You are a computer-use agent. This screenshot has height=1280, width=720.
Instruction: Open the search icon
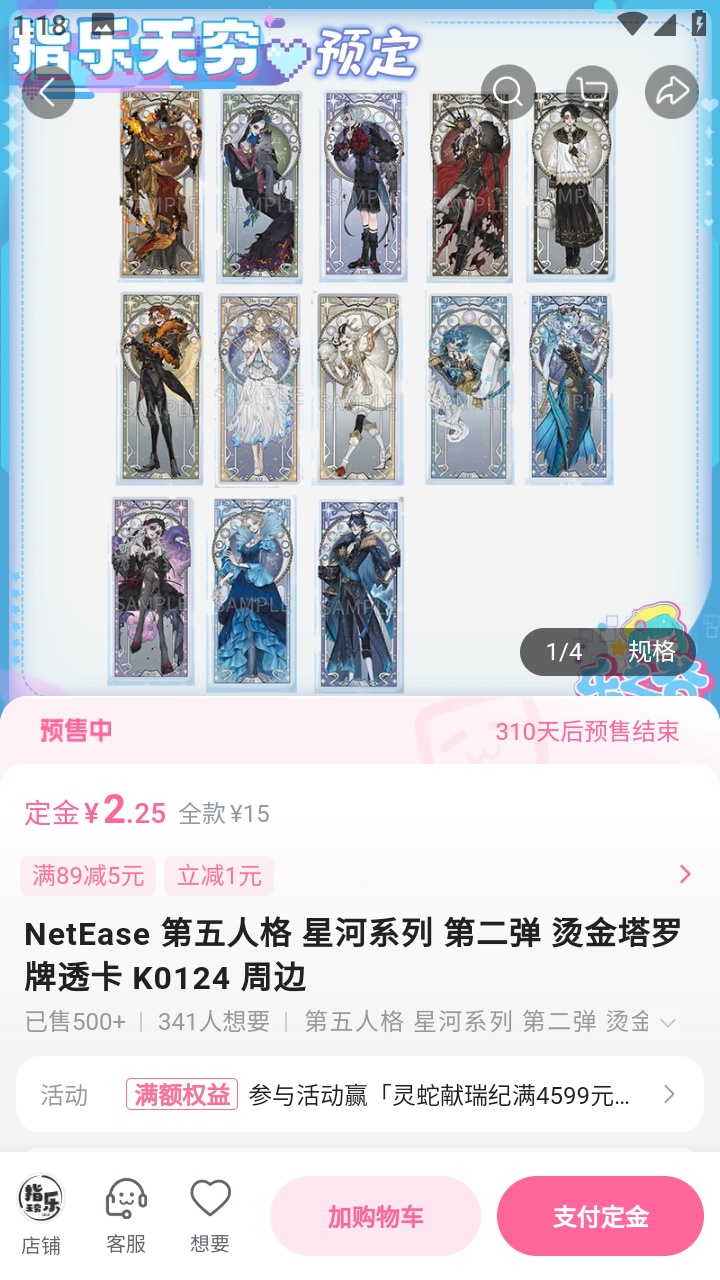click(x=508, y=92)
